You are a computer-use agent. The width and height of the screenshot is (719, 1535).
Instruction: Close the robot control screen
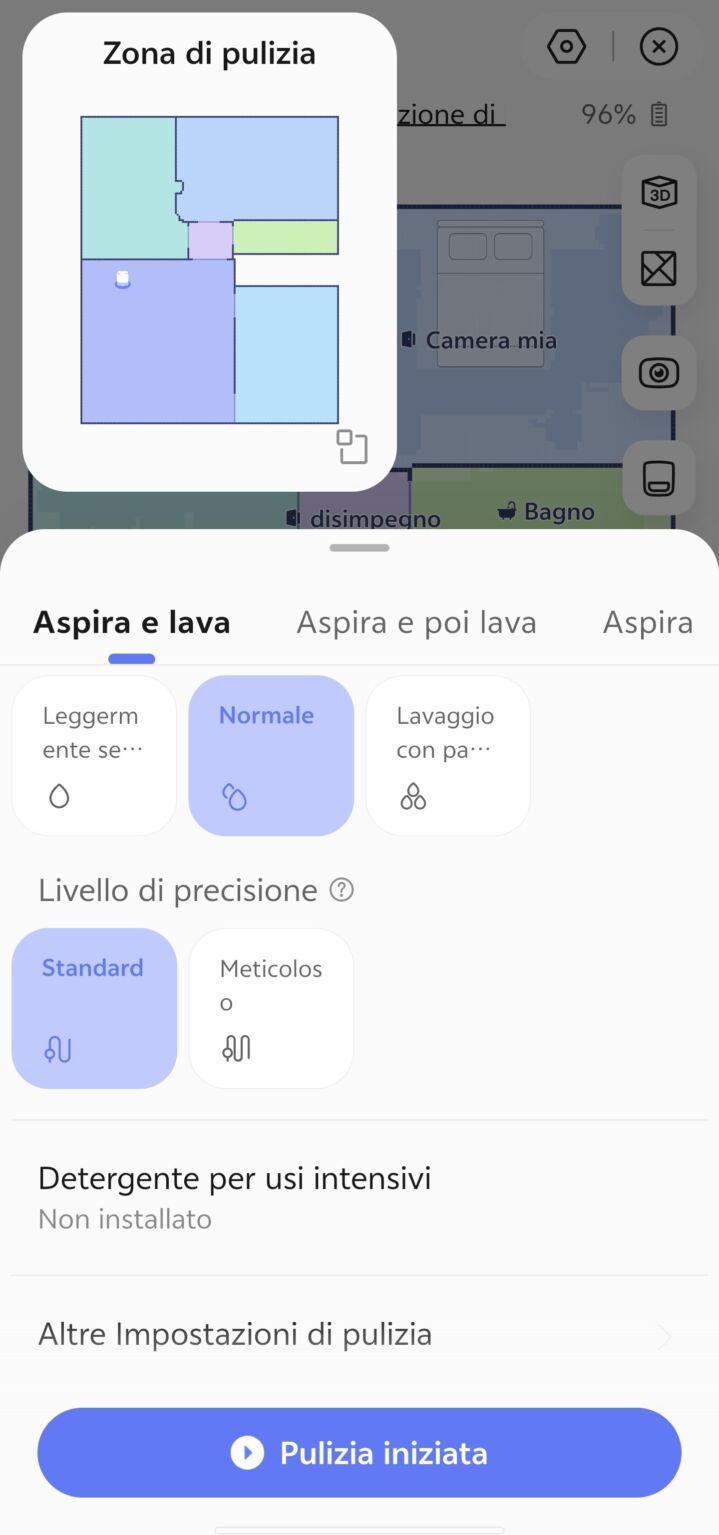pos(658,47)
